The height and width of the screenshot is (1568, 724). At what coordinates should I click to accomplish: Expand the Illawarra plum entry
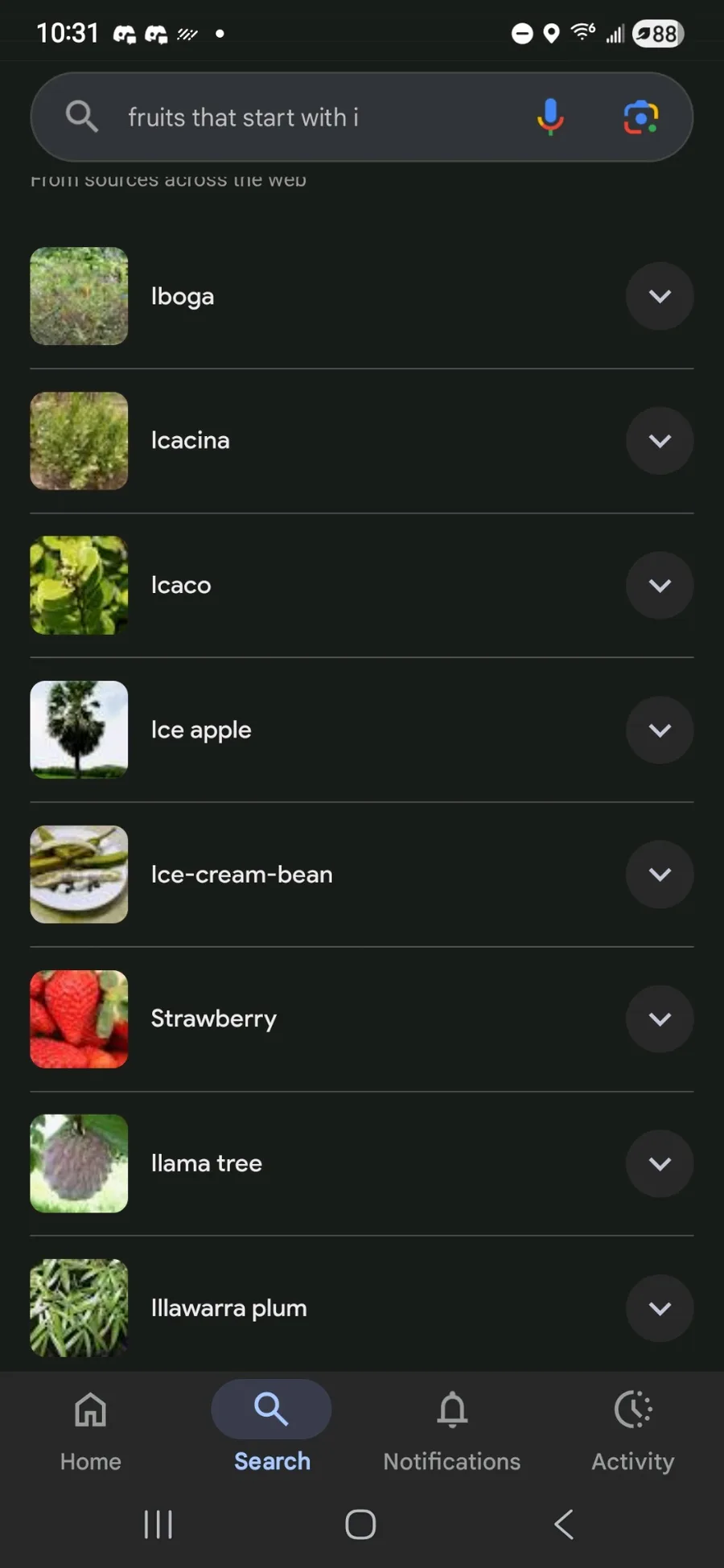660,1308
